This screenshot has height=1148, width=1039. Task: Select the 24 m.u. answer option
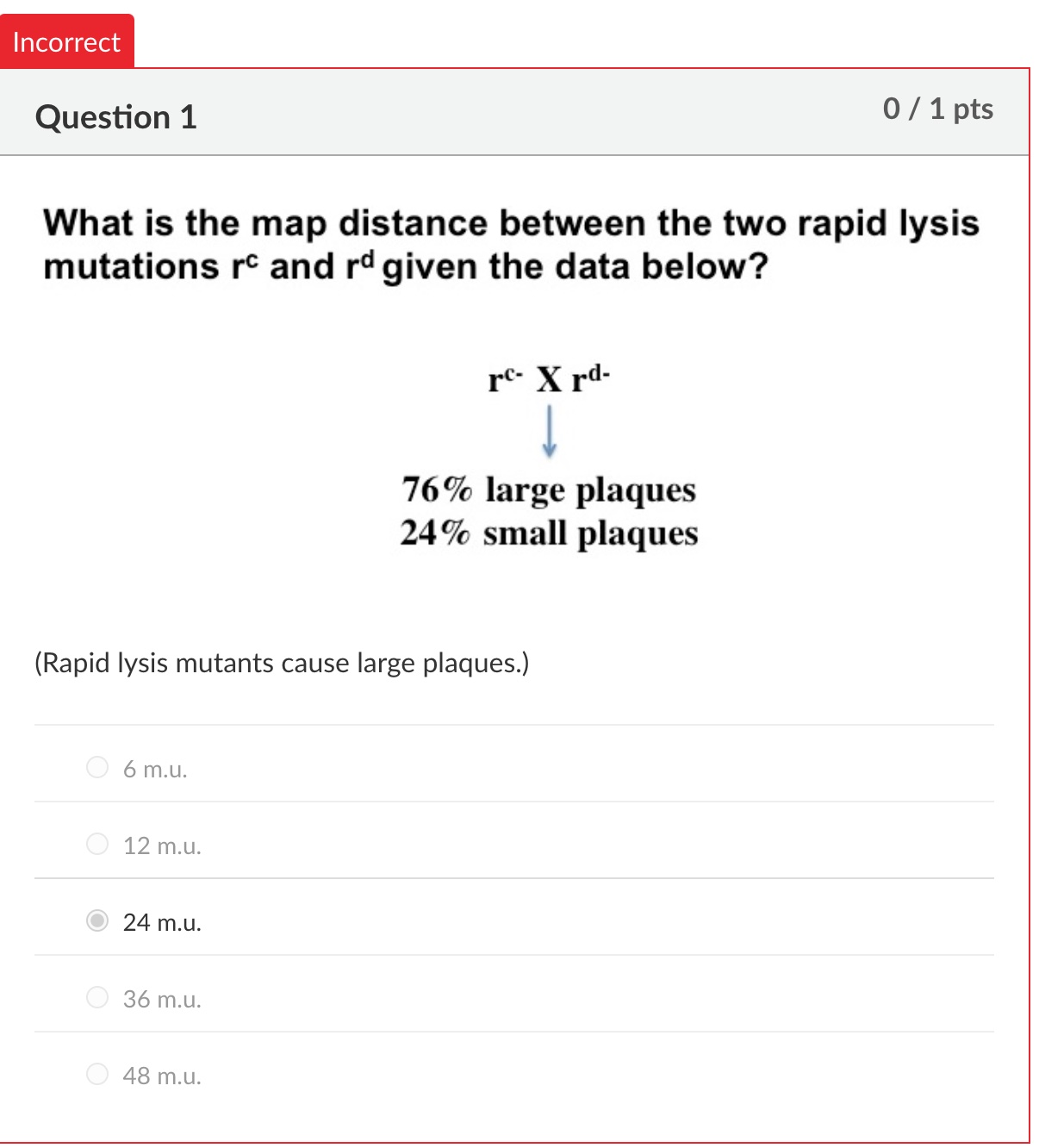click(x=97, y=921)
